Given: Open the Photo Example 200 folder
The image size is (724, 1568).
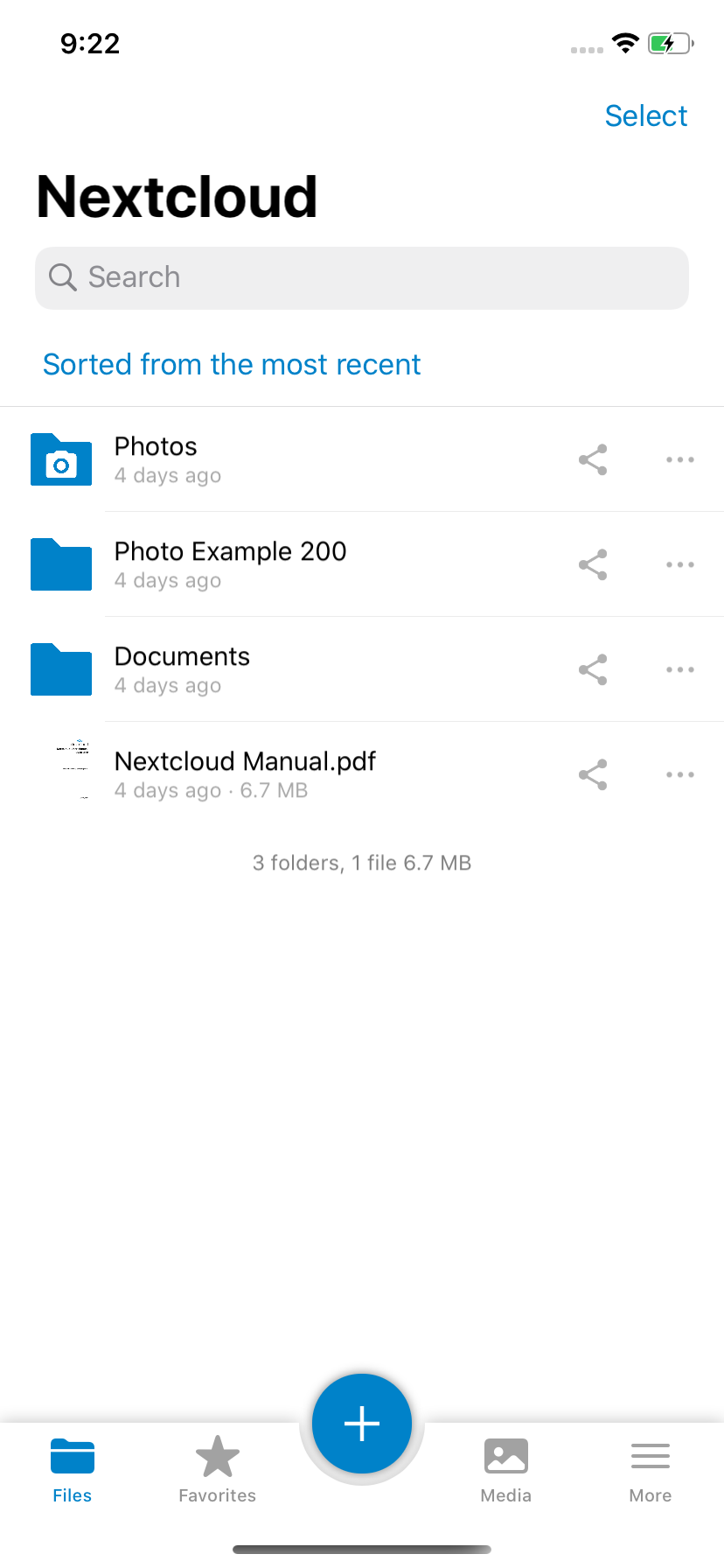Looking at the screenshot, I should coord(362,564).
